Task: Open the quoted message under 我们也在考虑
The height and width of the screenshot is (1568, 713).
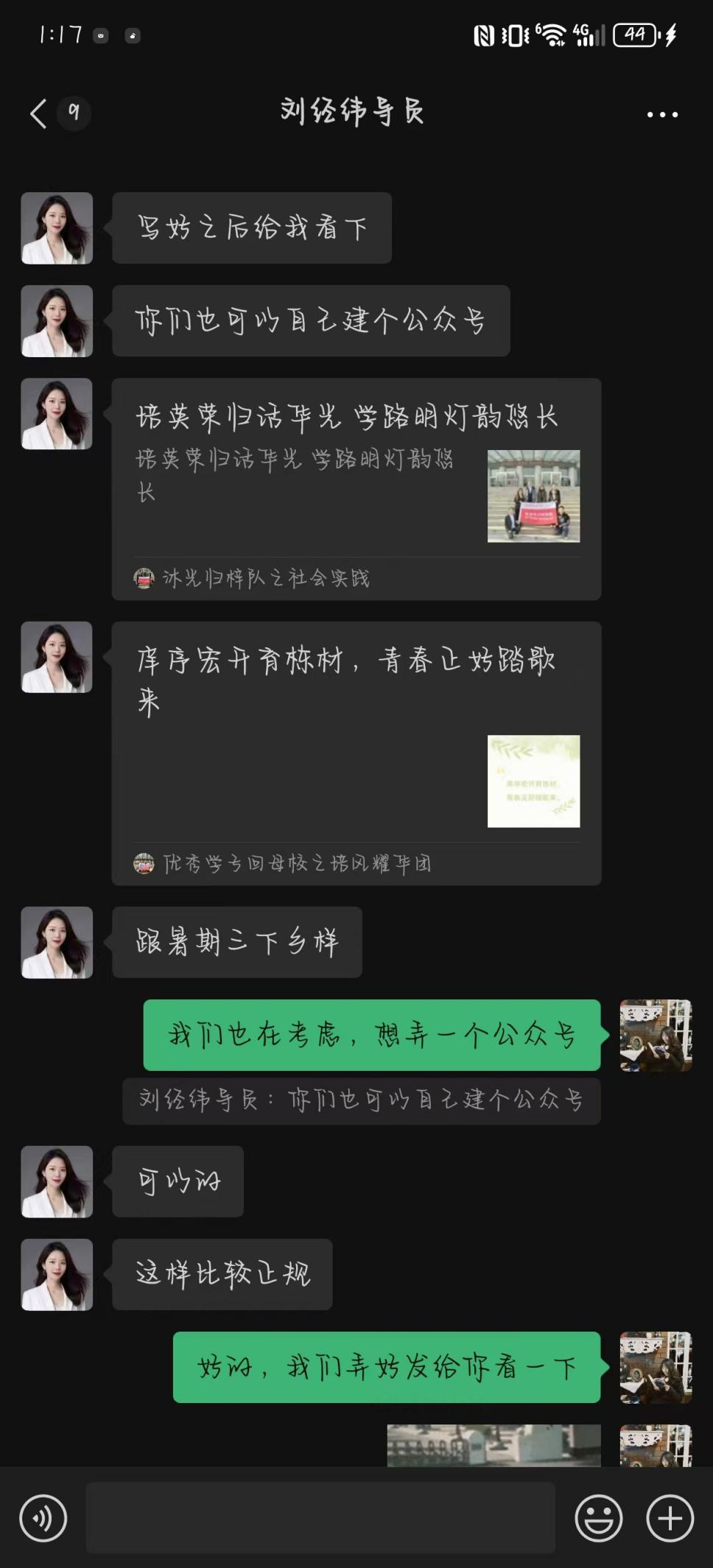Action: [361, 1100]
